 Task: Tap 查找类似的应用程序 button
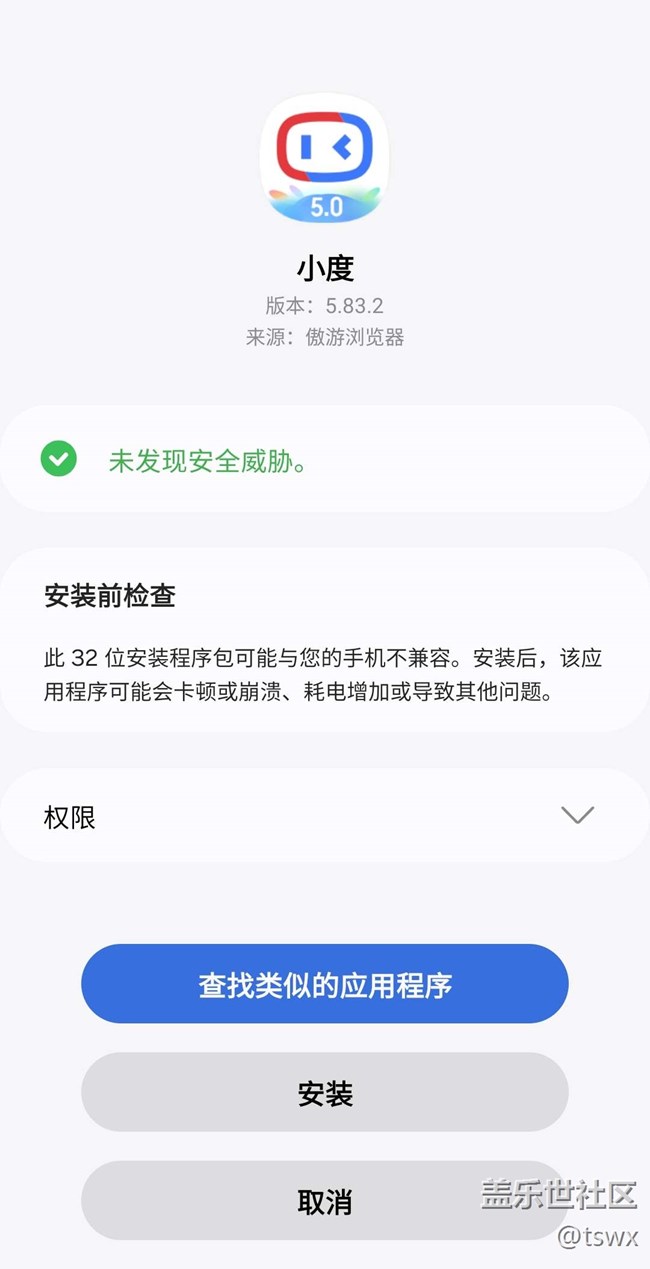tap(325, 984)
